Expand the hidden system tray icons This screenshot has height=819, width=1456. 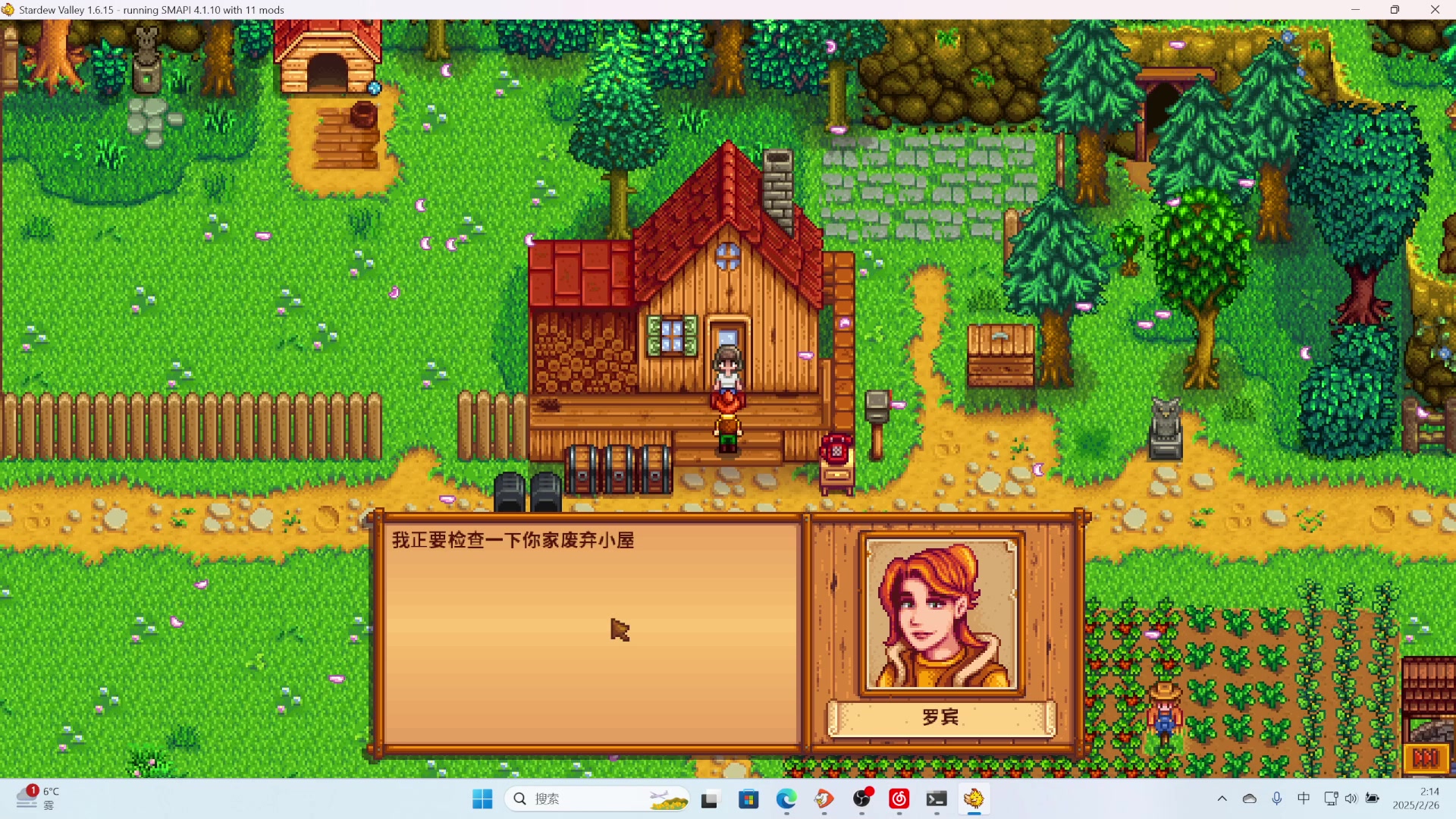pyautogui.click(x=1222, y=799)
